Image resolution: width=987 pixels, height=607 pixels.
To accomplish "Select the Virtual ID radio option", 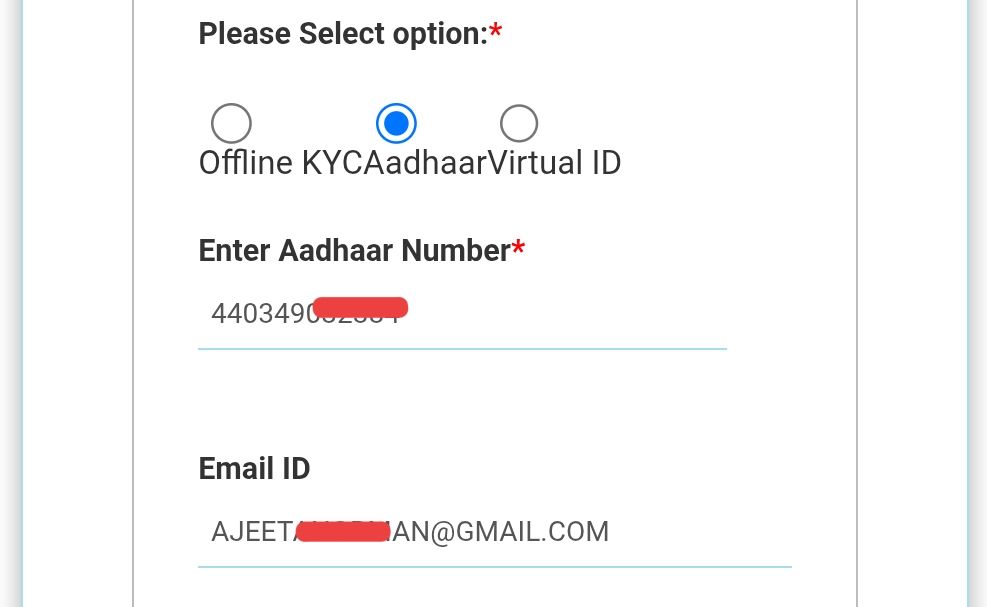I will [x=519, y=124].
